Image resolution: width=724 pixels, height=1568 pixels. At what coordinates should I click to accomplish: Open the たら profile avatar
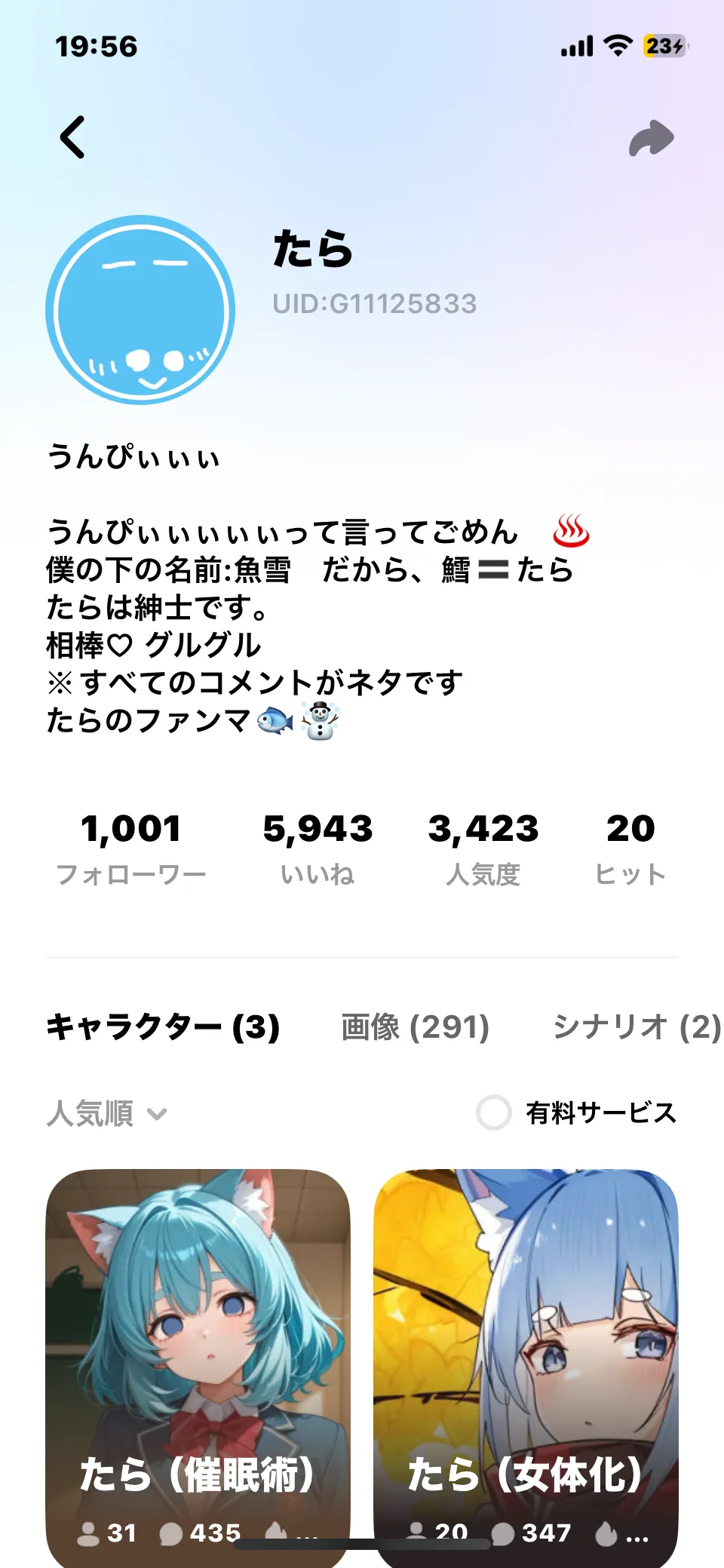point(140,310)
